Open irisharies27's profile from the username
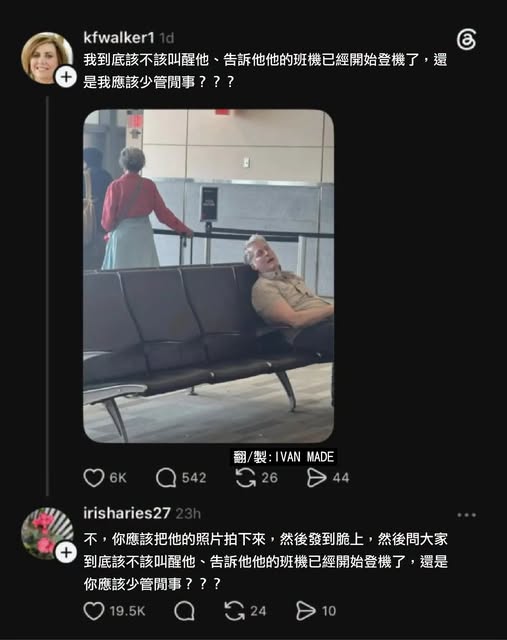The image size is (507, 640). 127,513
